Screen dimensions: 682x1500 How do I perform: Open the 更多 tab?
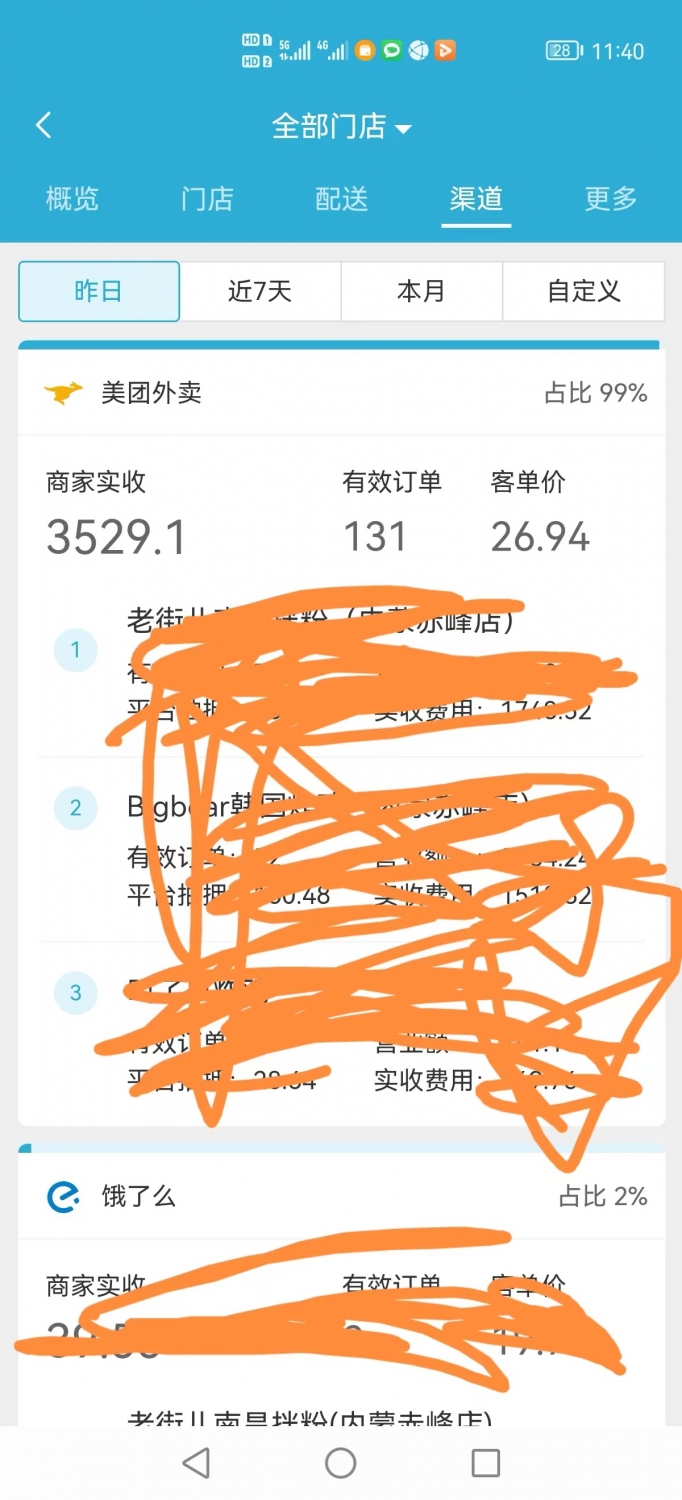[x=611, y=198]
